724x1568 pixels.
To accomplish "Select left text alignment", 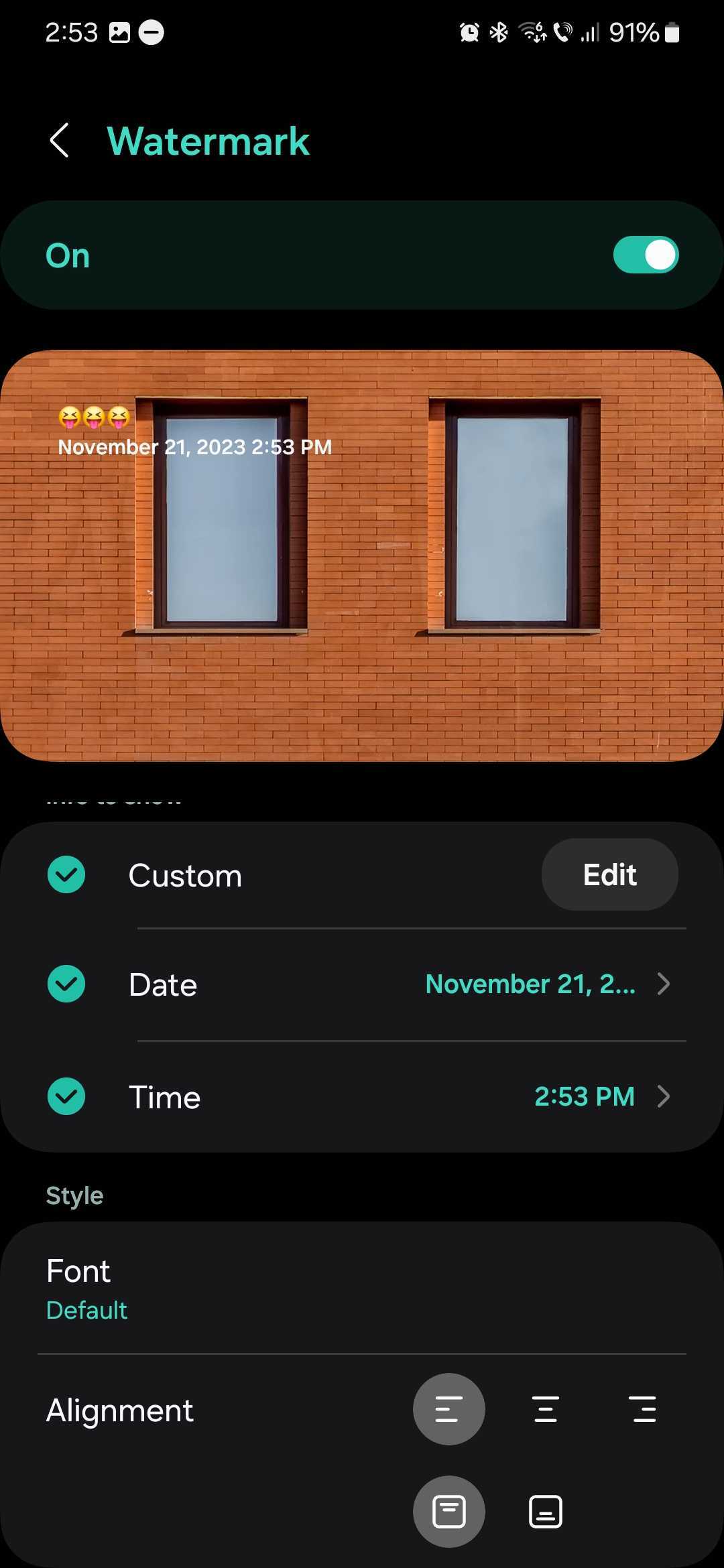I will (448, 1409).
